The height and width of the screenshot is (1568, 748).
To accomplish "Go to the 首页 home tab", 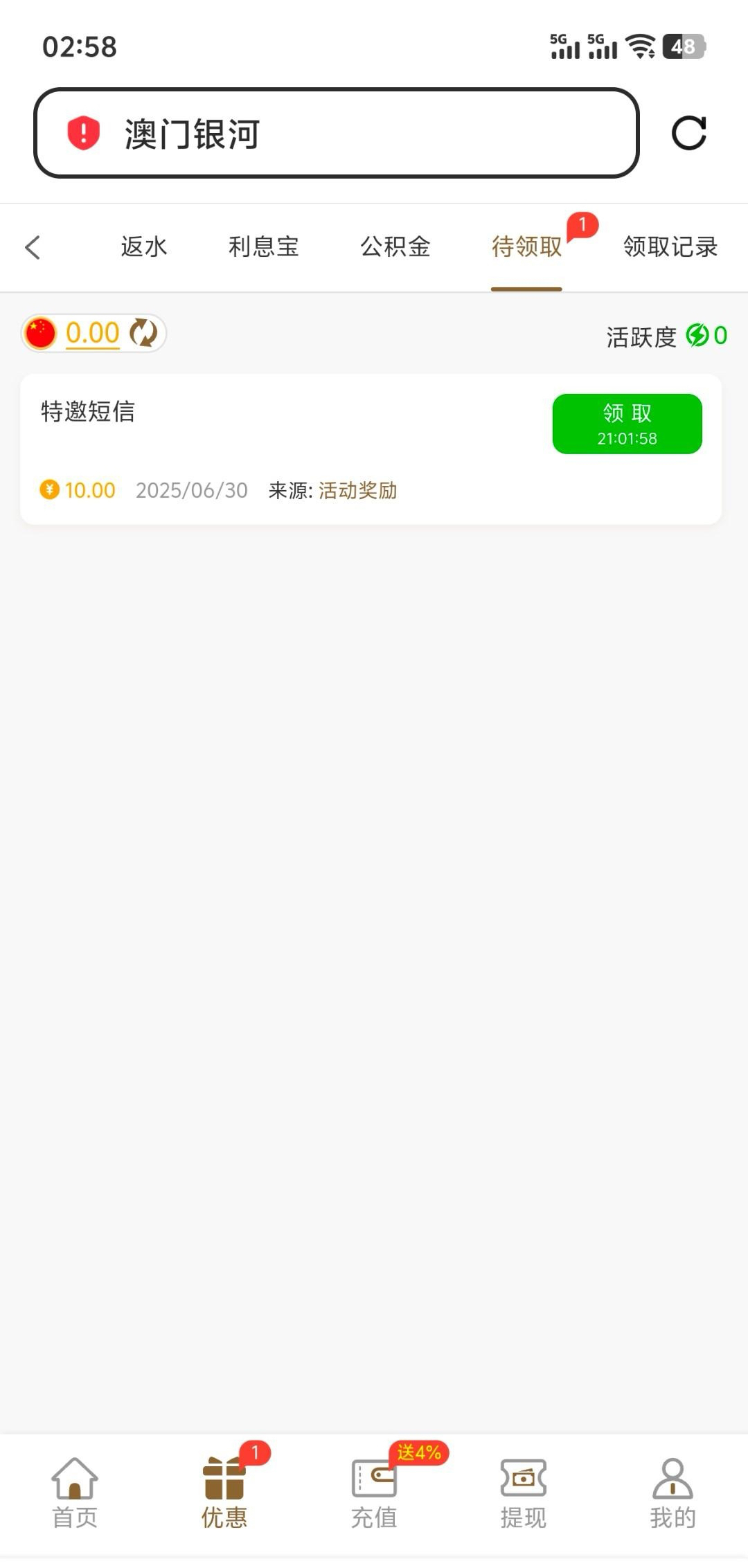I will [75, 1492].
